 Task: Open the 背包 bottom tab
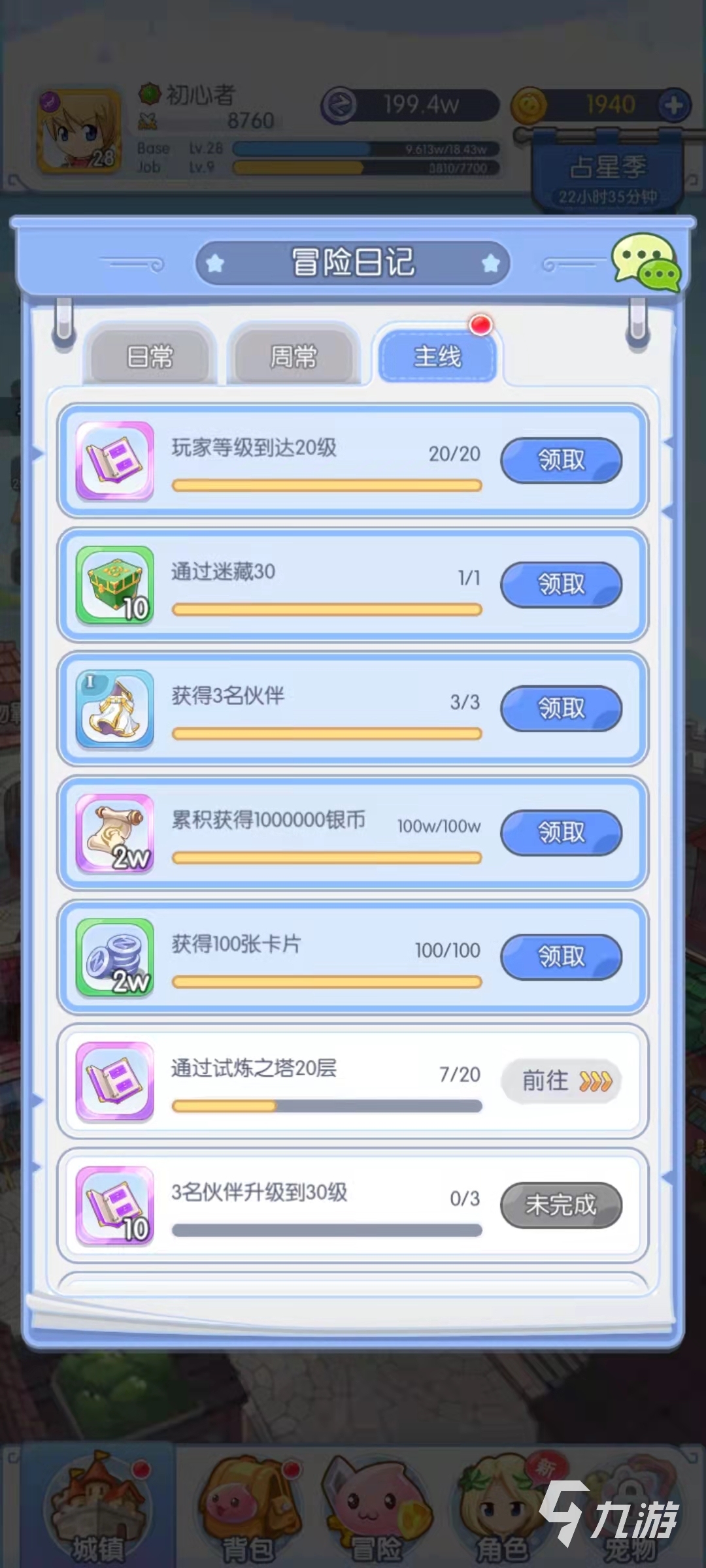[247, 1509]
